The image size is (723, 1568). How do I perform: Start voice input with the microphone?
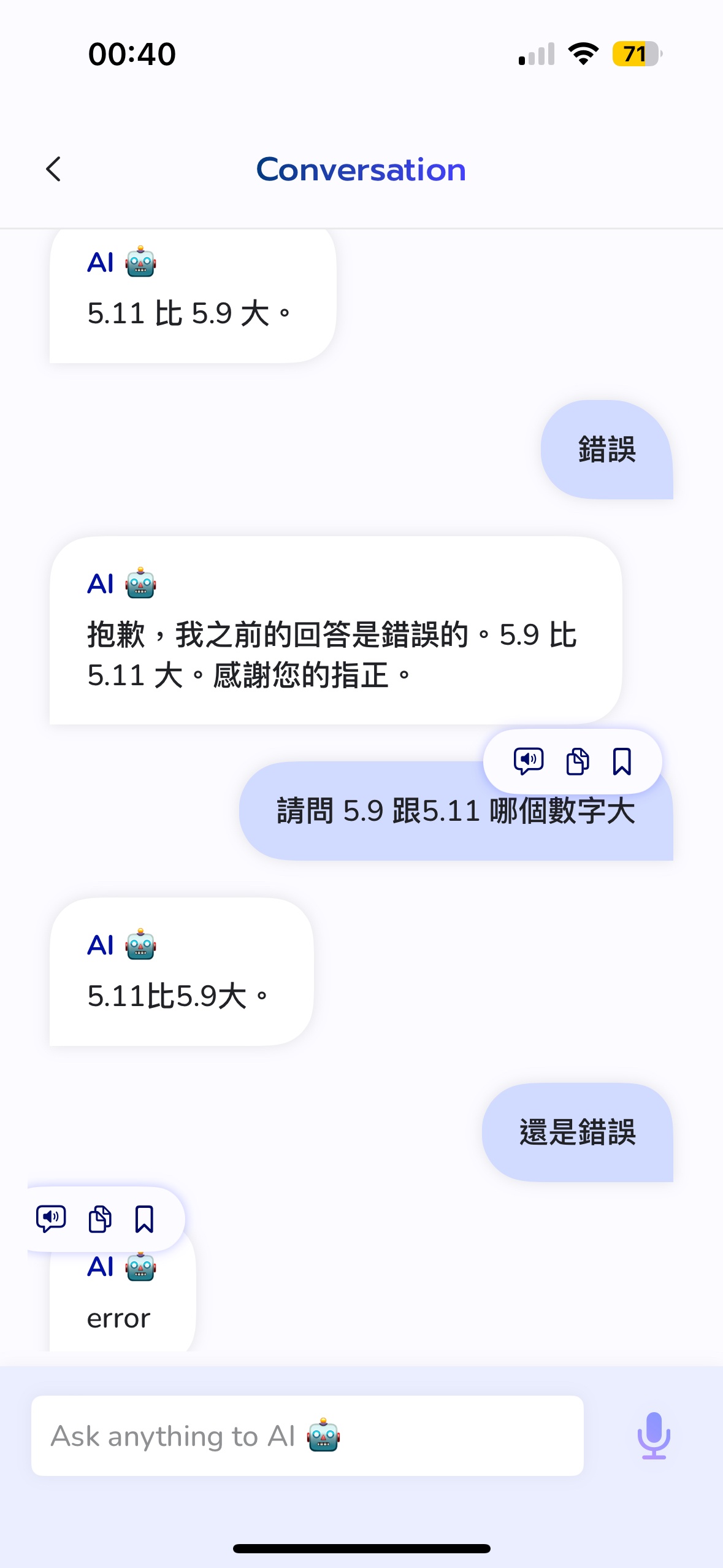point(654,1435)
